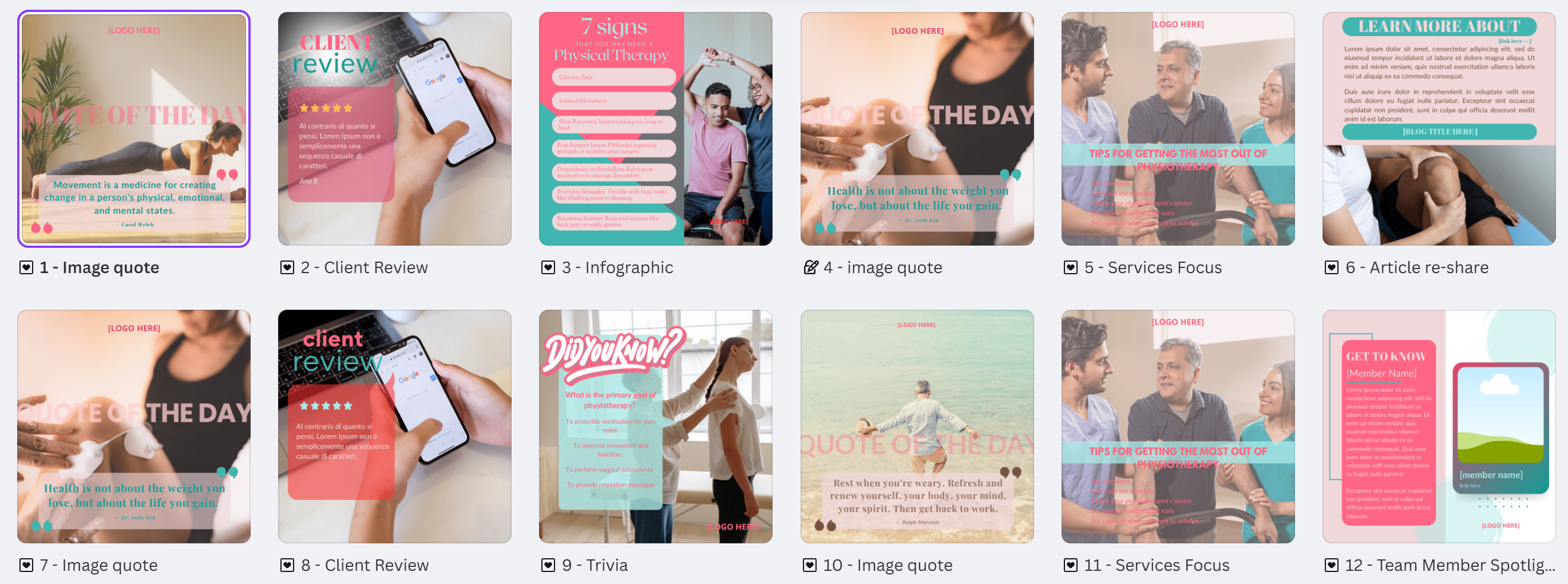The image size is (1568, 584).
Task: Tap the notes icon beside 4 - image quote
Action: pos(811,267)
